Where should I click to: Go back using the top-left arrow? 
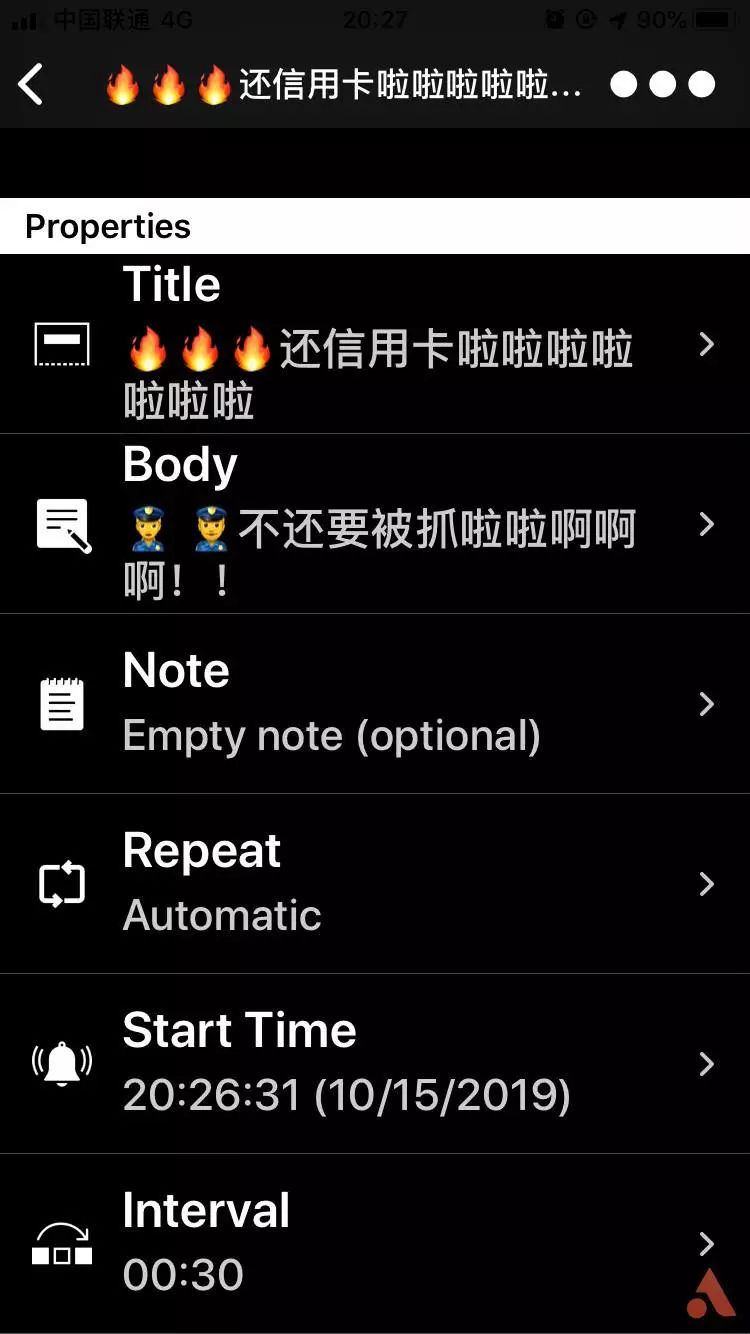[x=32, y=85]
